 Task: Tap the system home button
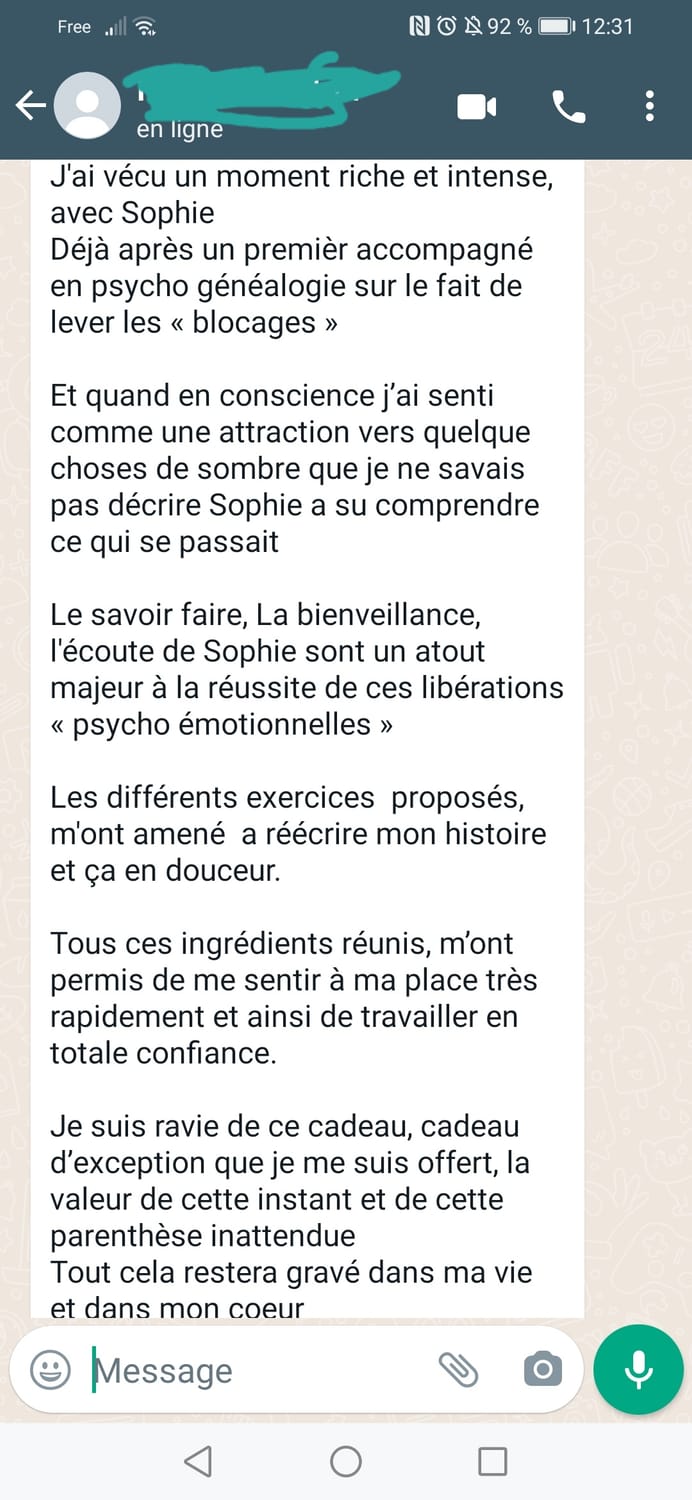point(346,1462)
